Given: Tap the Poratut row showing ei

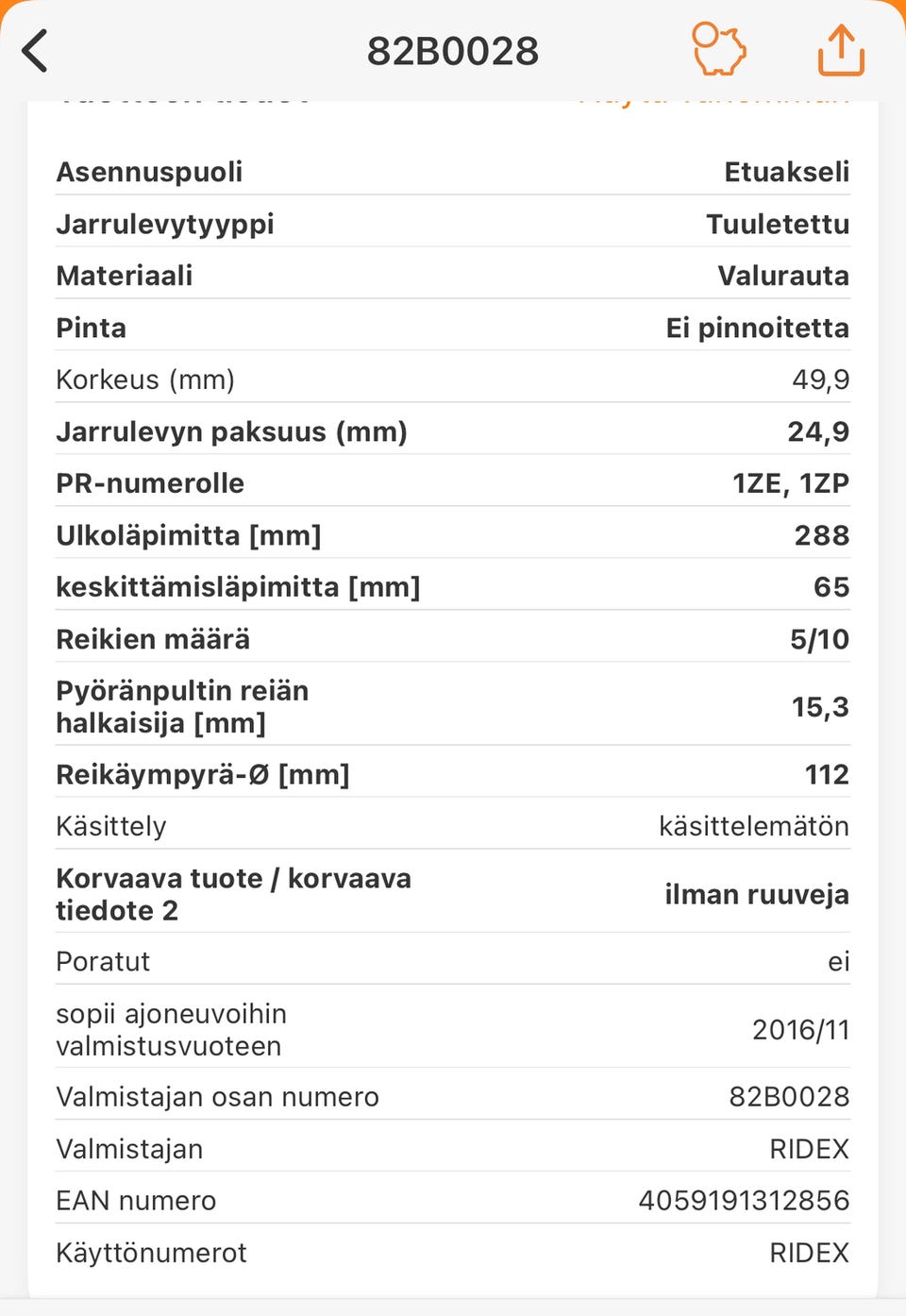Looking at the screenshot, I should coord(453,961).
